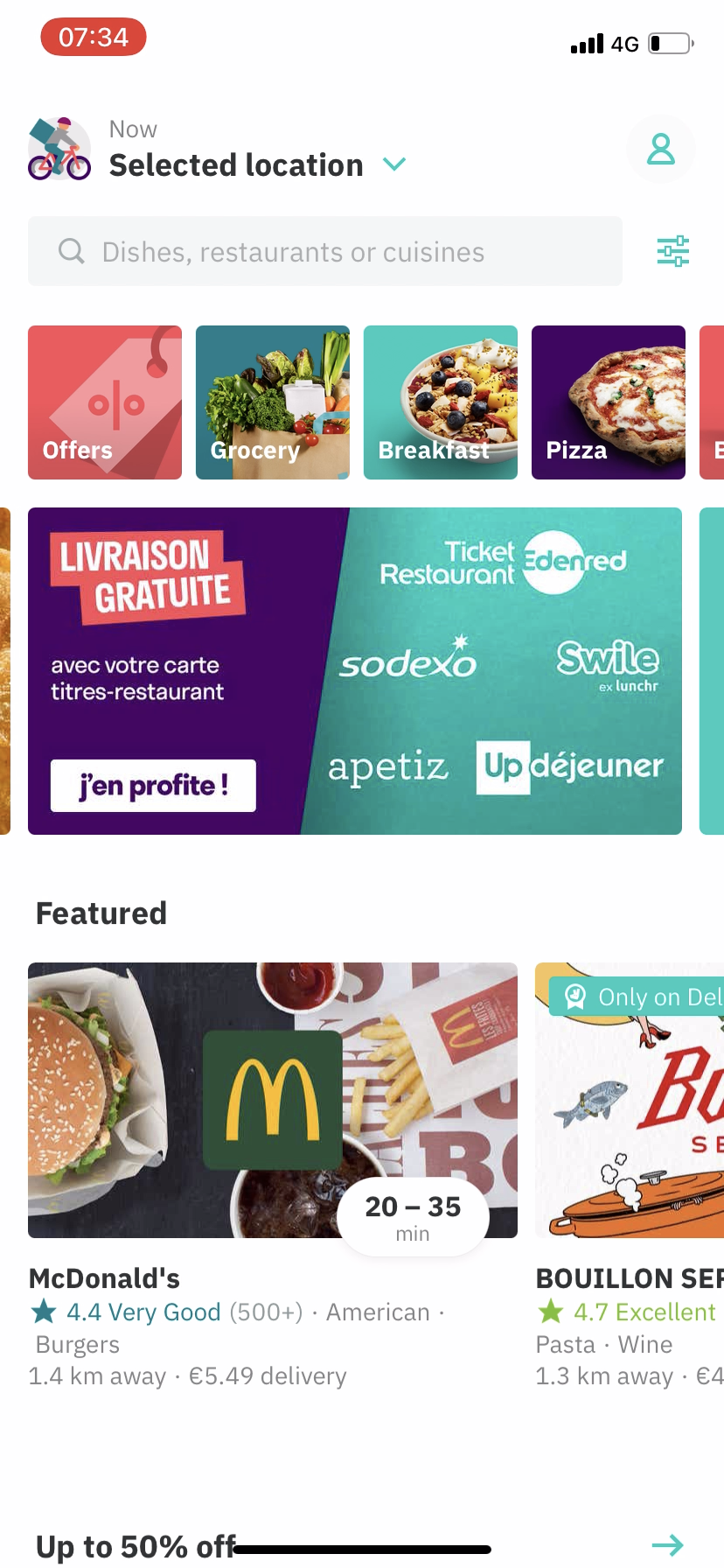Open the Offers category tile
This screenshot has width=724, height=1568.
tap(104, 402)
